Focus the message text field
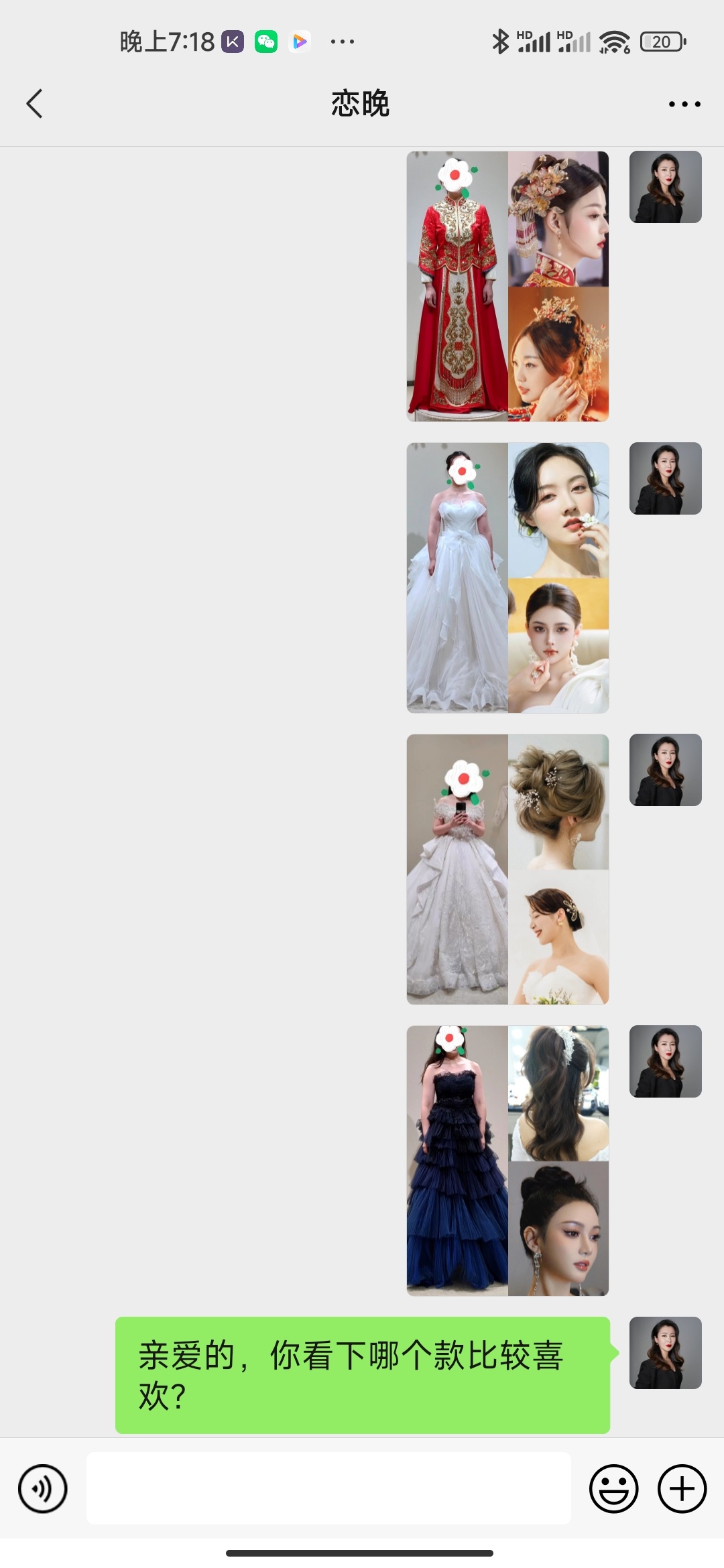 (328, 1488)
